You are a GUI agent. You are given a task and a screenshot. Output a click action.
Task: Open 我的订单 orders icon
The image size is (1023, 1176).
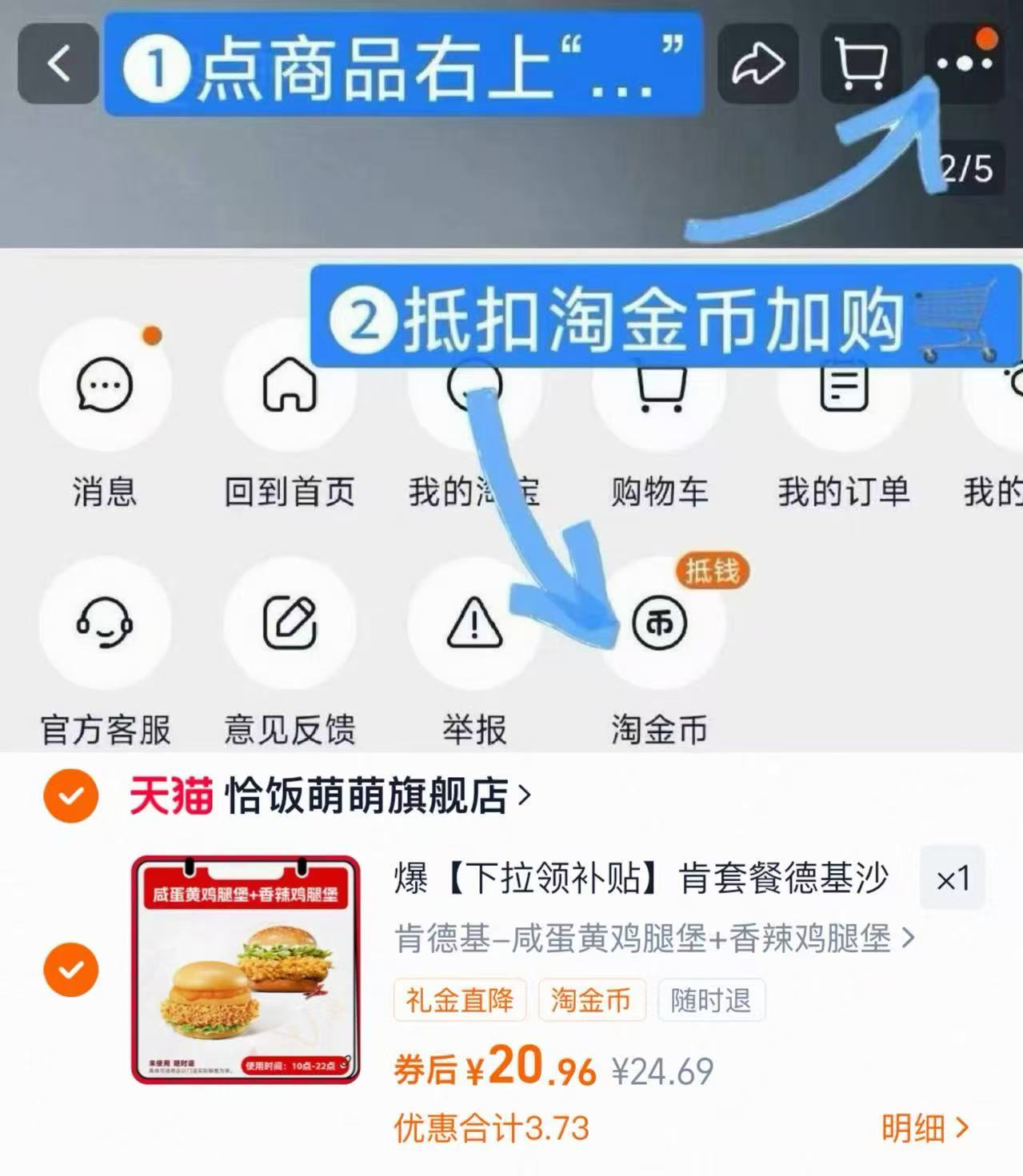pyautogui.click(x=842, y=386)
